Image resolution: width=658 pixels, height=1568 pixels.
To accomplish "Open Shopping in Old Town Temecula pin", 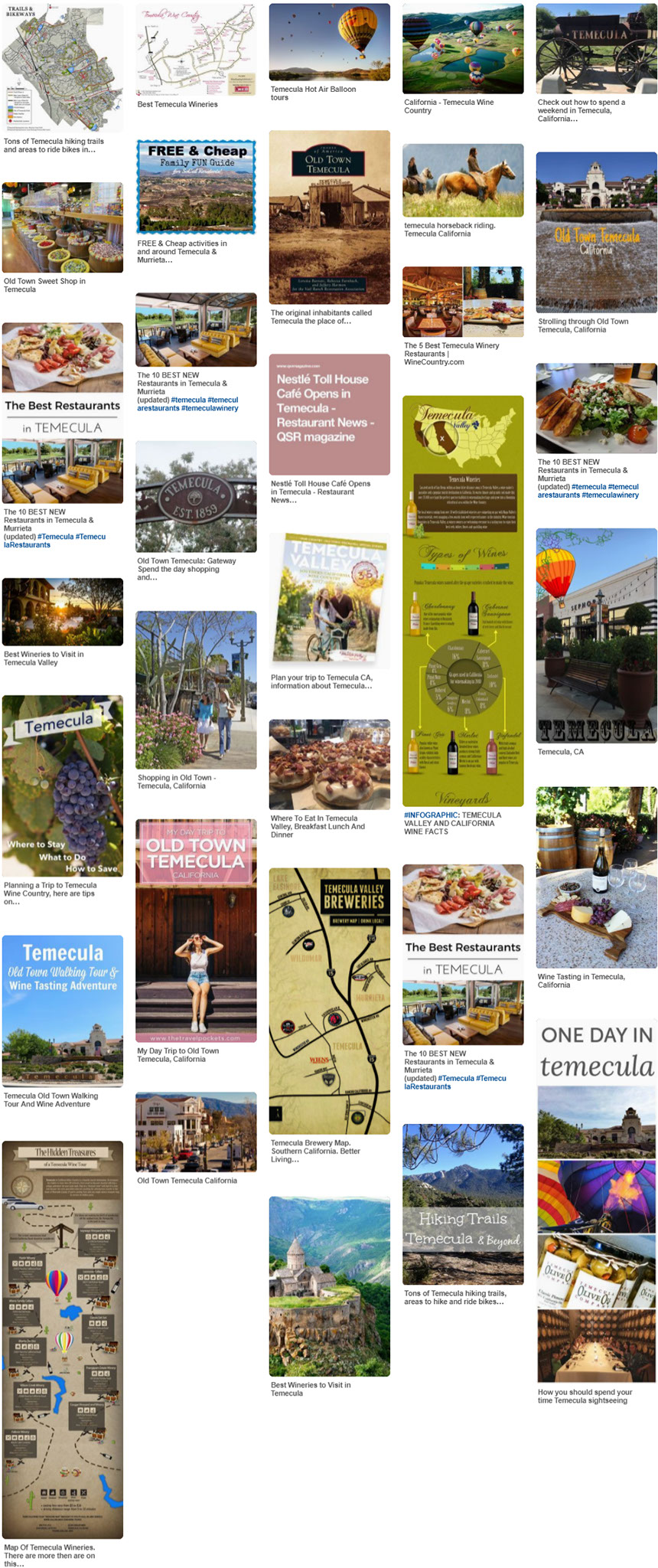I will click(x=196, y=689).
